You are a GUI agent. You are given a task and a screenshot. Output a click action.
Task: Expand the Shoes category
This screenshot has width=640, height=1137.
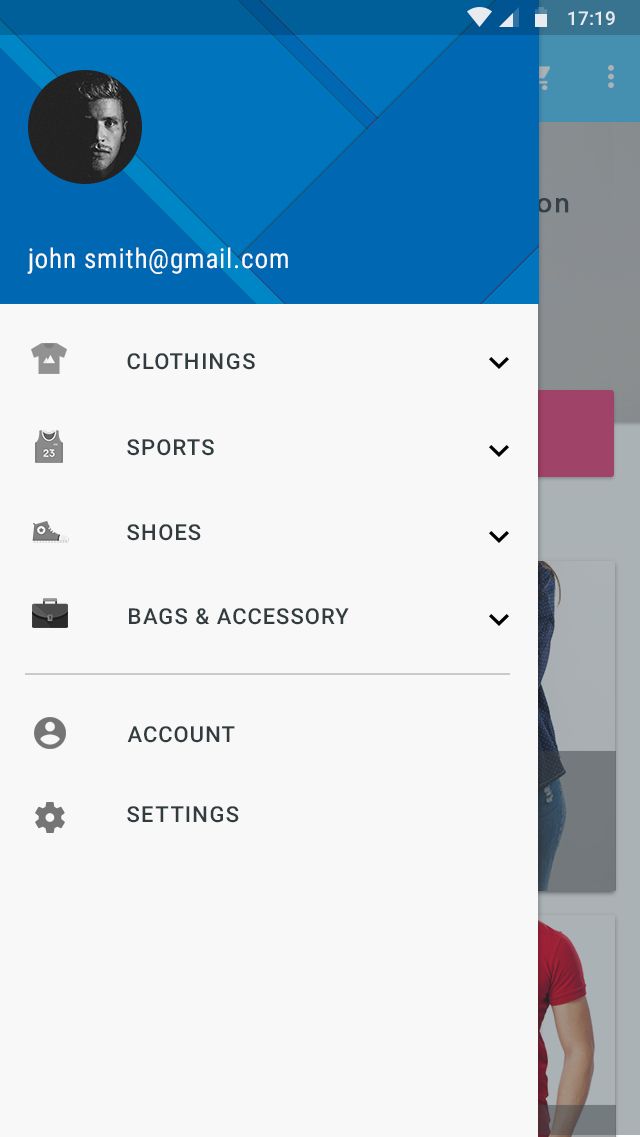pos(498,535)
